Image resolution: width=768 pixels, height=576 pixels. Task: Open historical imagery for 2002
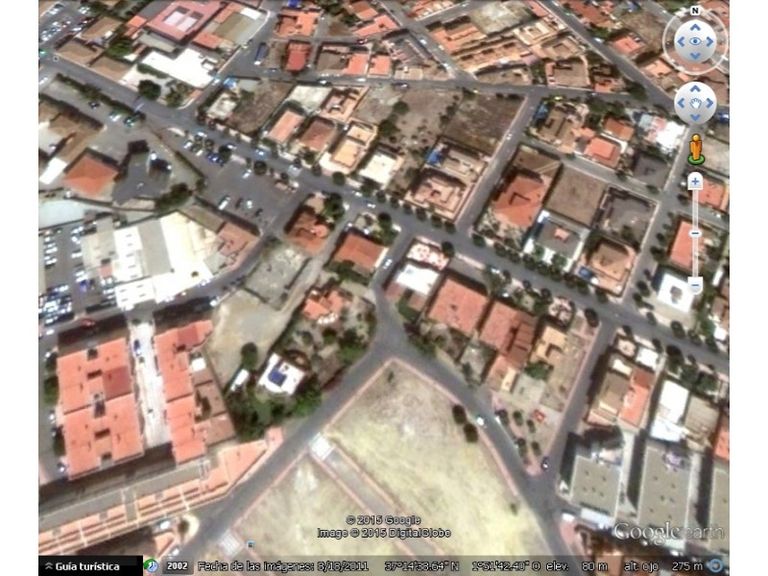[176, 566]
